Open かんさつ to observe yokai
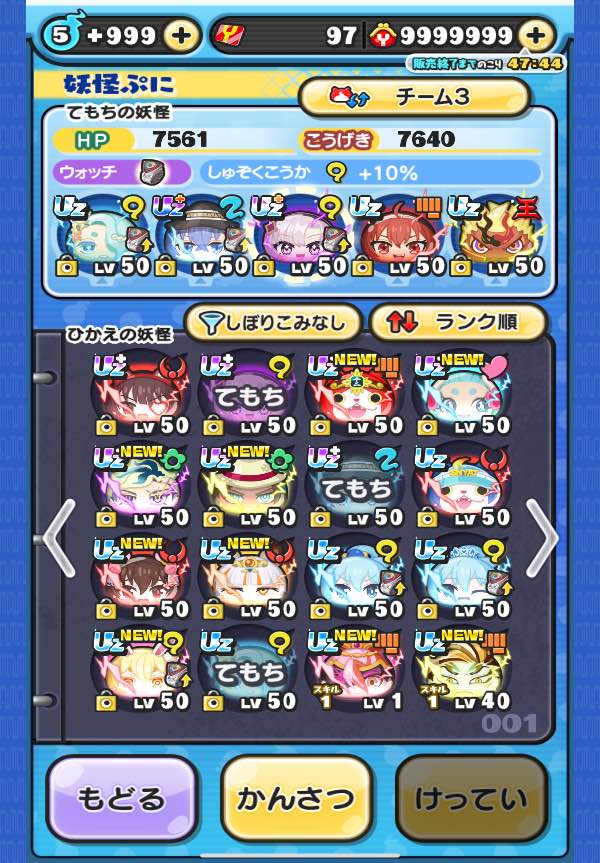The width and height of the screenshot is (600, 863). (x=296, y=798)
